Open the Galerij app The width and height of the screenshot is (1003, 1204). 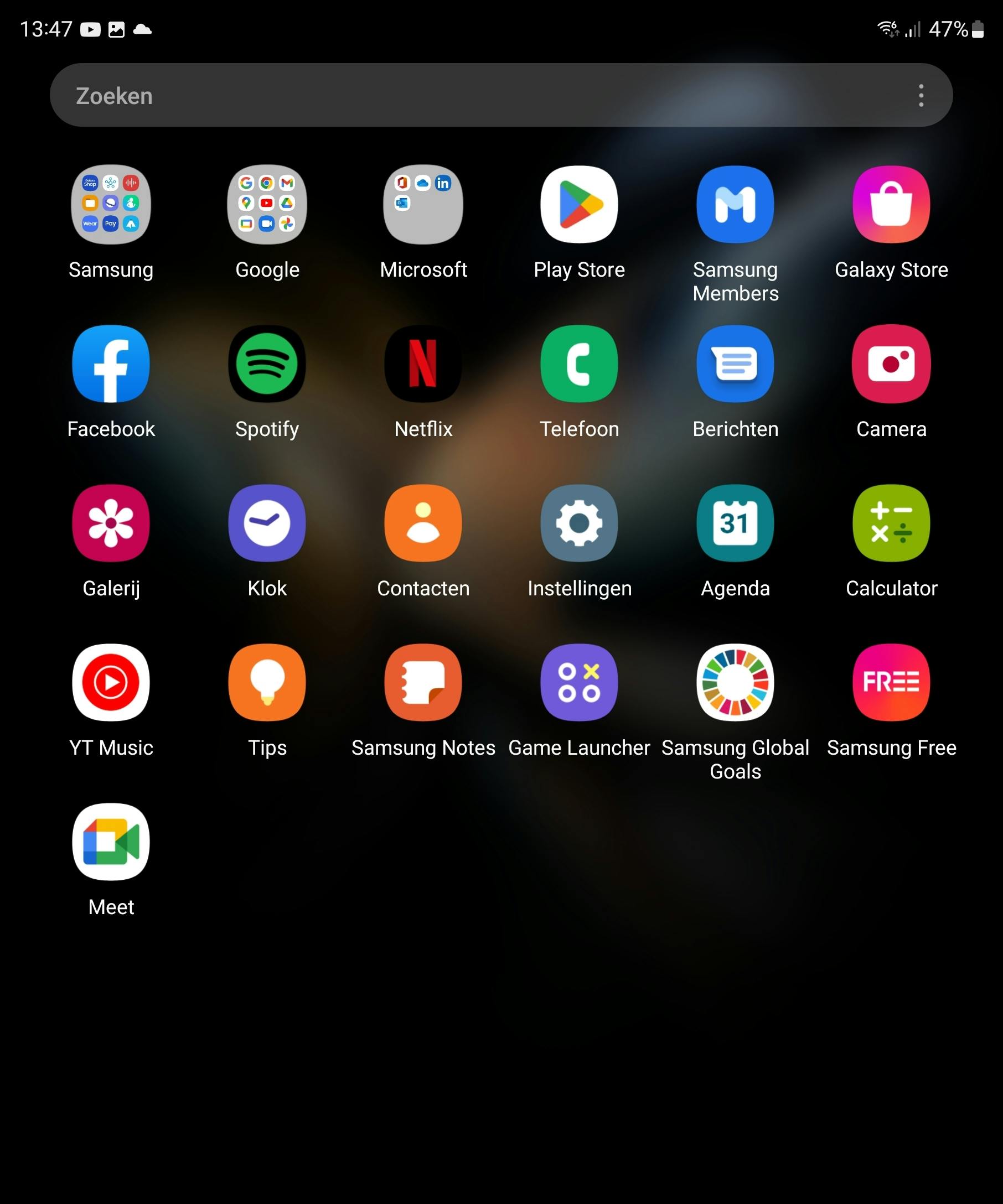pyautogui.click(x=111, y=523)
